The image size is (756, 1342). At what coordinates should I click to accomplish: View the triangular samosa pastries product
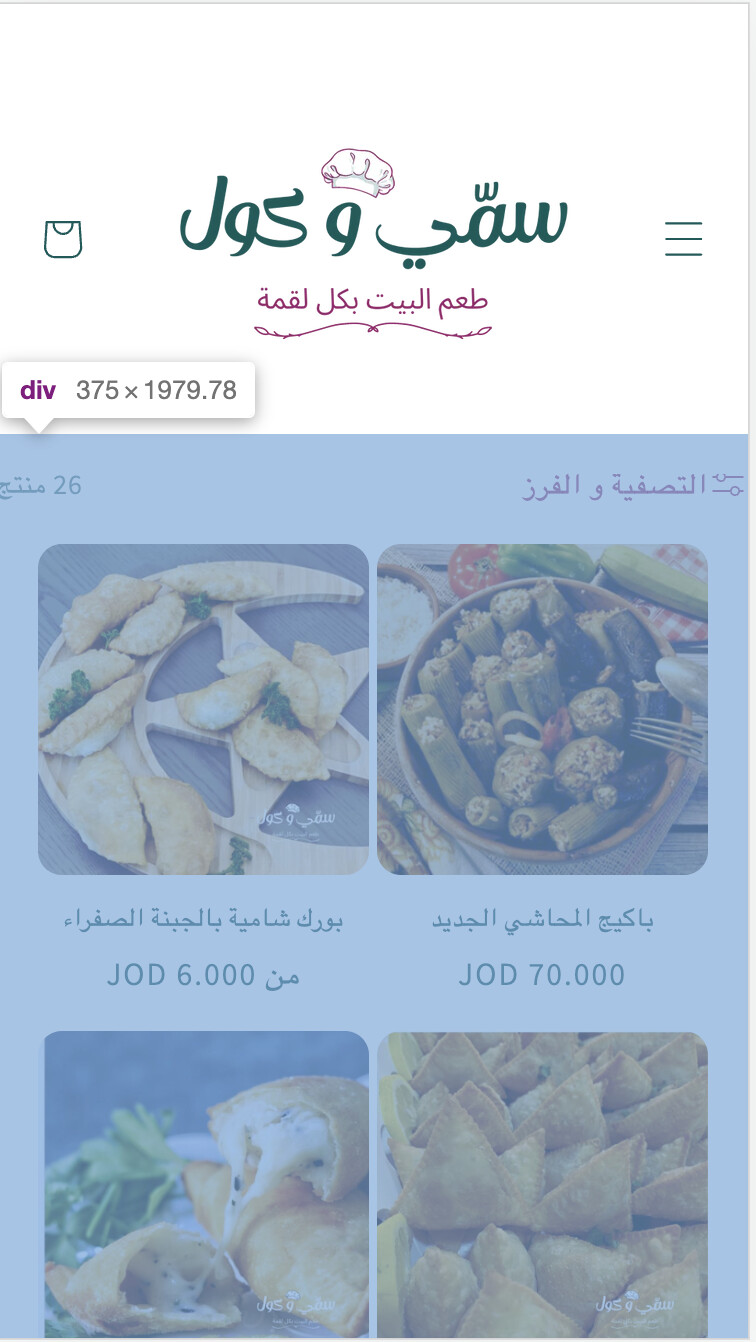542,1185
